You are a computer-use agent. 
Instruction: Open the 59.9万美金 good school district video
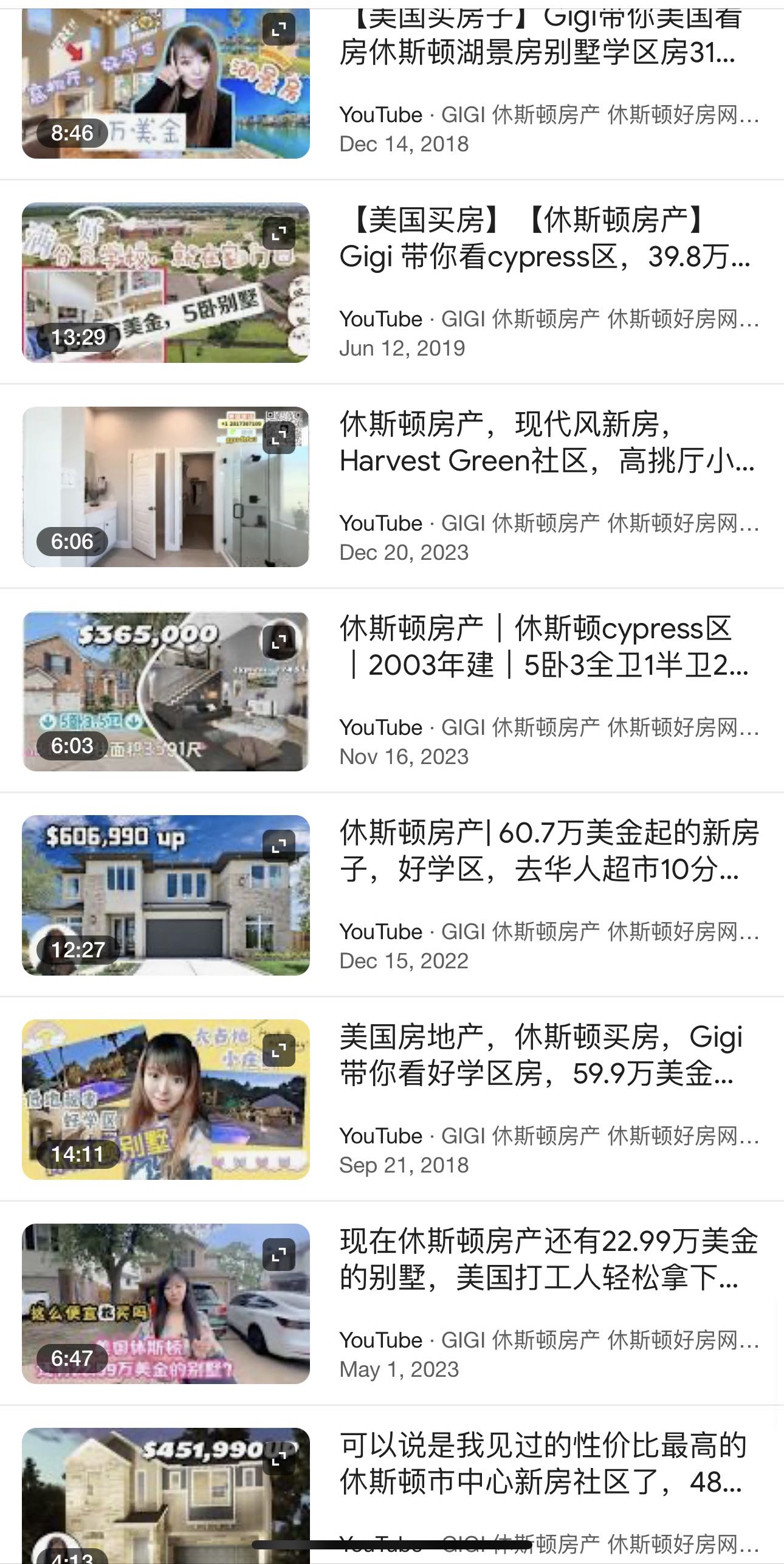[x=541, y=1056]
